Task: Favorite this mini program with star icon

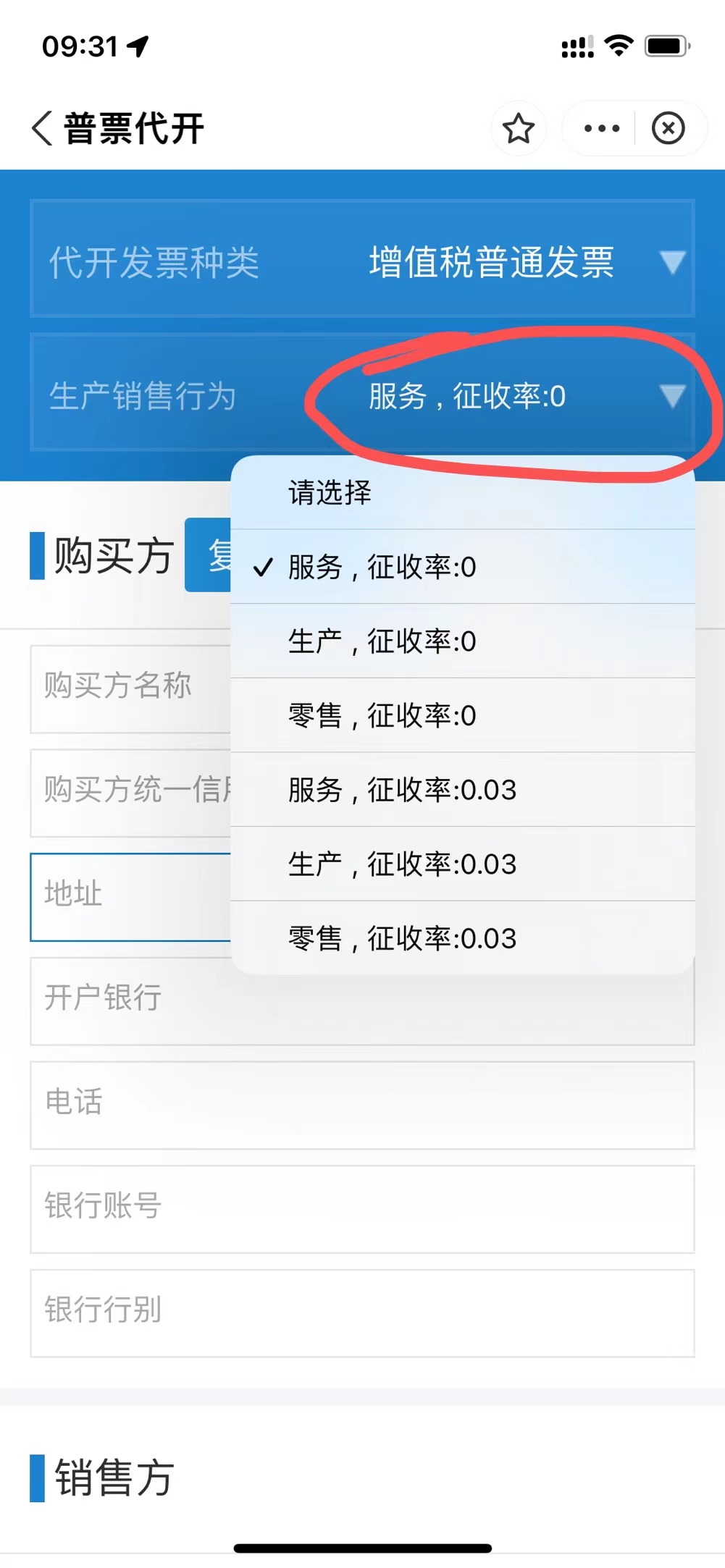Action: pos(519,129)
